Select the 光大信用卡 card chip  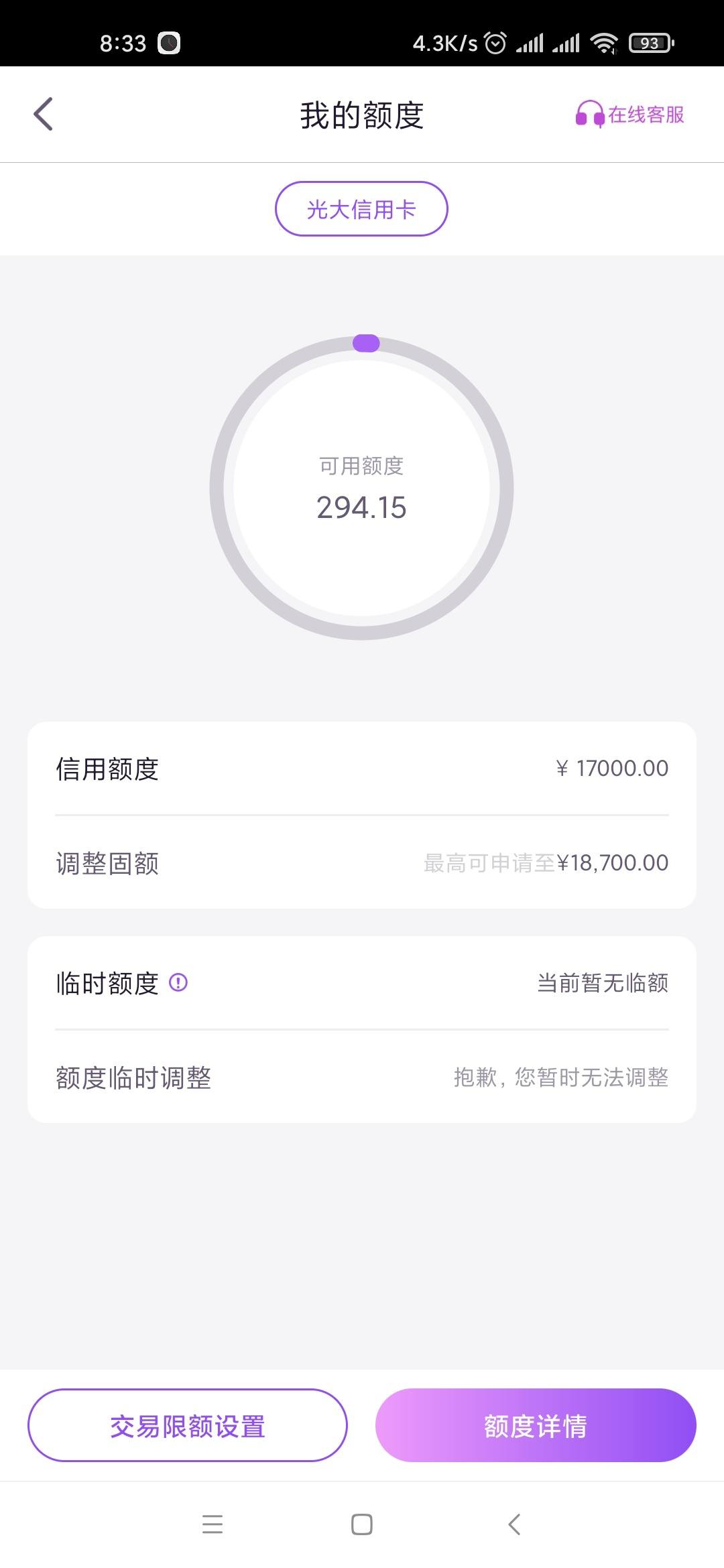tap(361, 209)
